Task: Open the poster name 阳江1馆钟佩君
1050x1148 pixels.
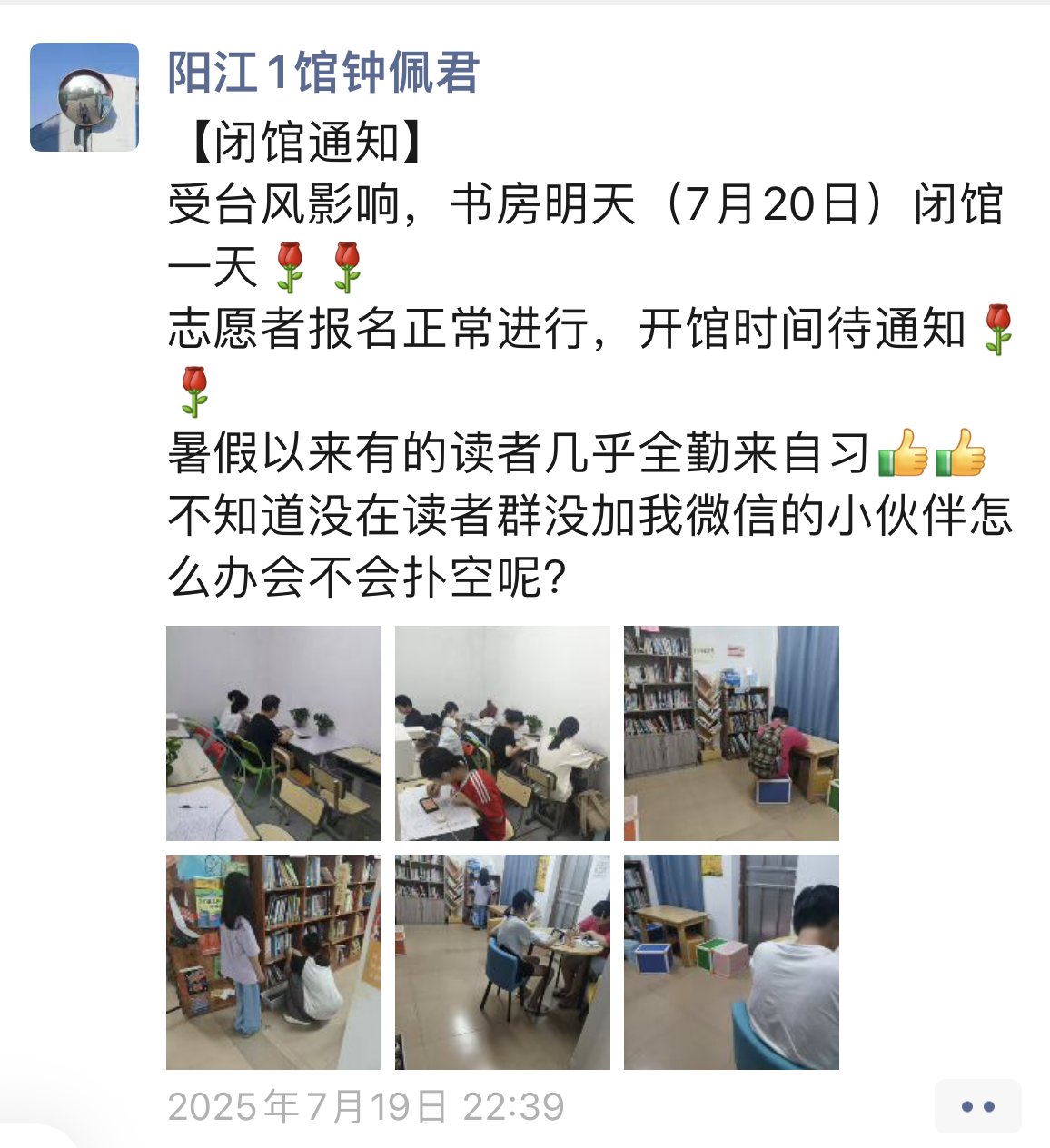Action: point(323,73)
